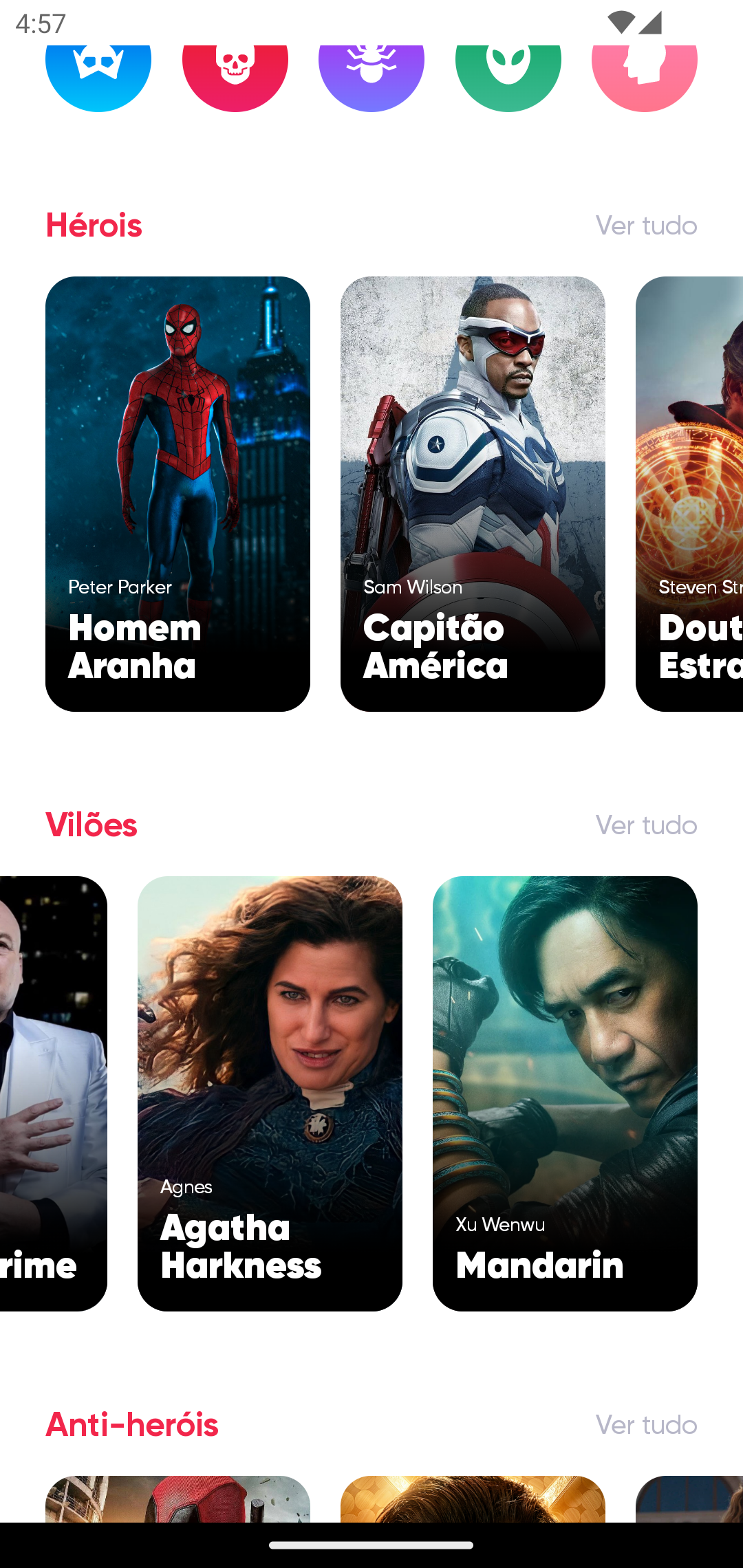Screen dimensions: 743x1568
Task: Show all in the Anti-heróis section
Action: click(646, 1425)
